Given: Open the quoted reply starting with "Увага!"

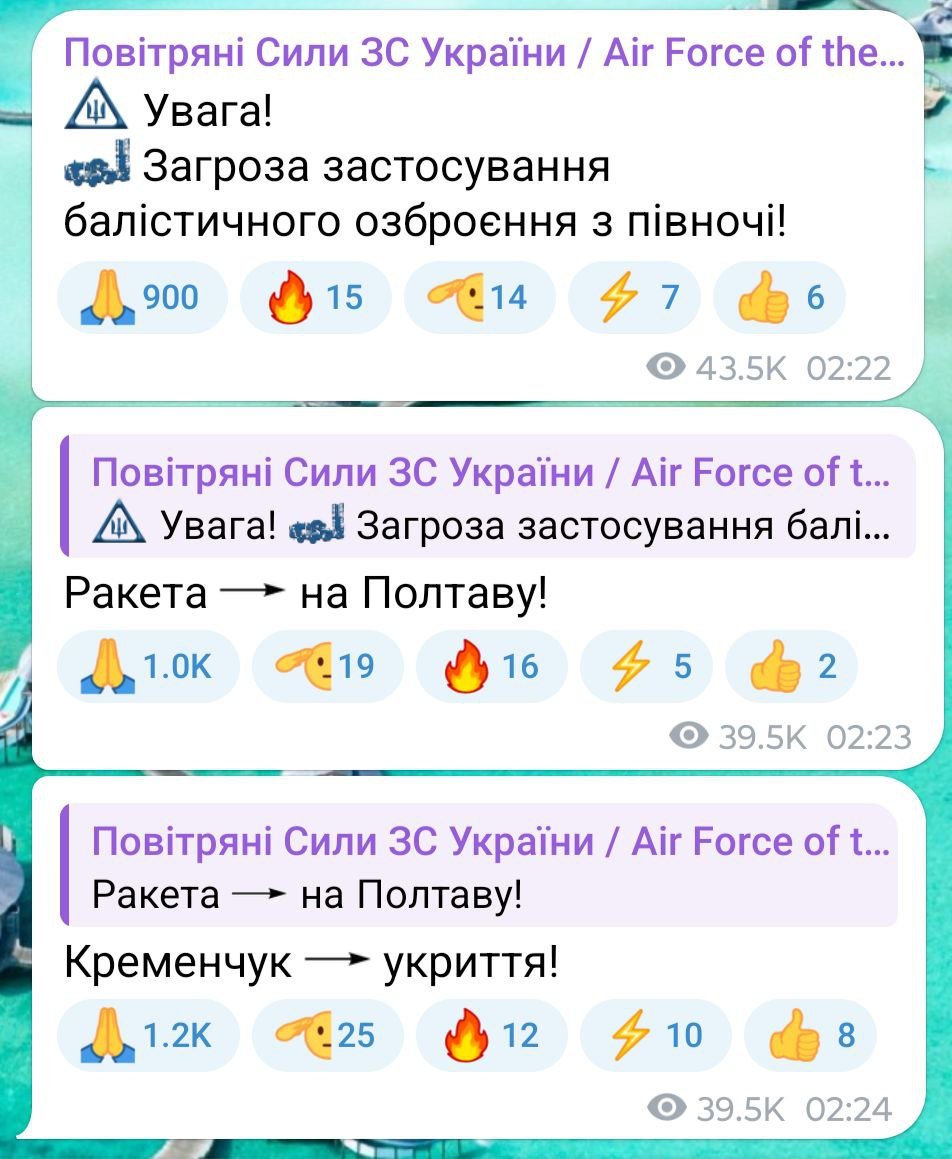Looking at the screenshot, I should click(488, 497).
